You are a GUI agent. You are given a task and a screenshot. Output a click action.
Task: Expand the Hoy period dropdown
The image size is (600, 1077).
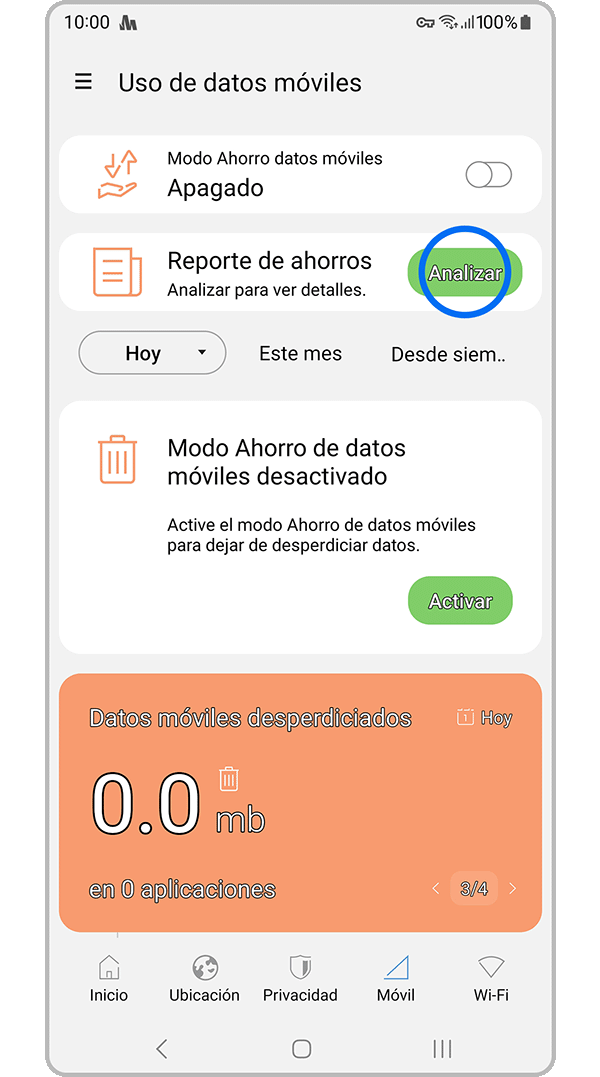click(152, 353)
